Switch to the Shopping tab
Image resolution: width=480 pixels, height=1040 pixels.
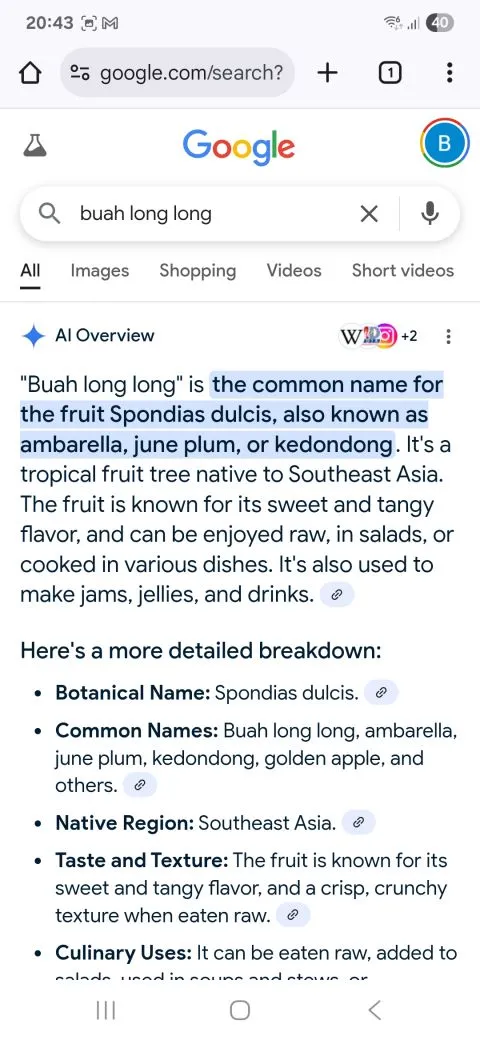198,271
